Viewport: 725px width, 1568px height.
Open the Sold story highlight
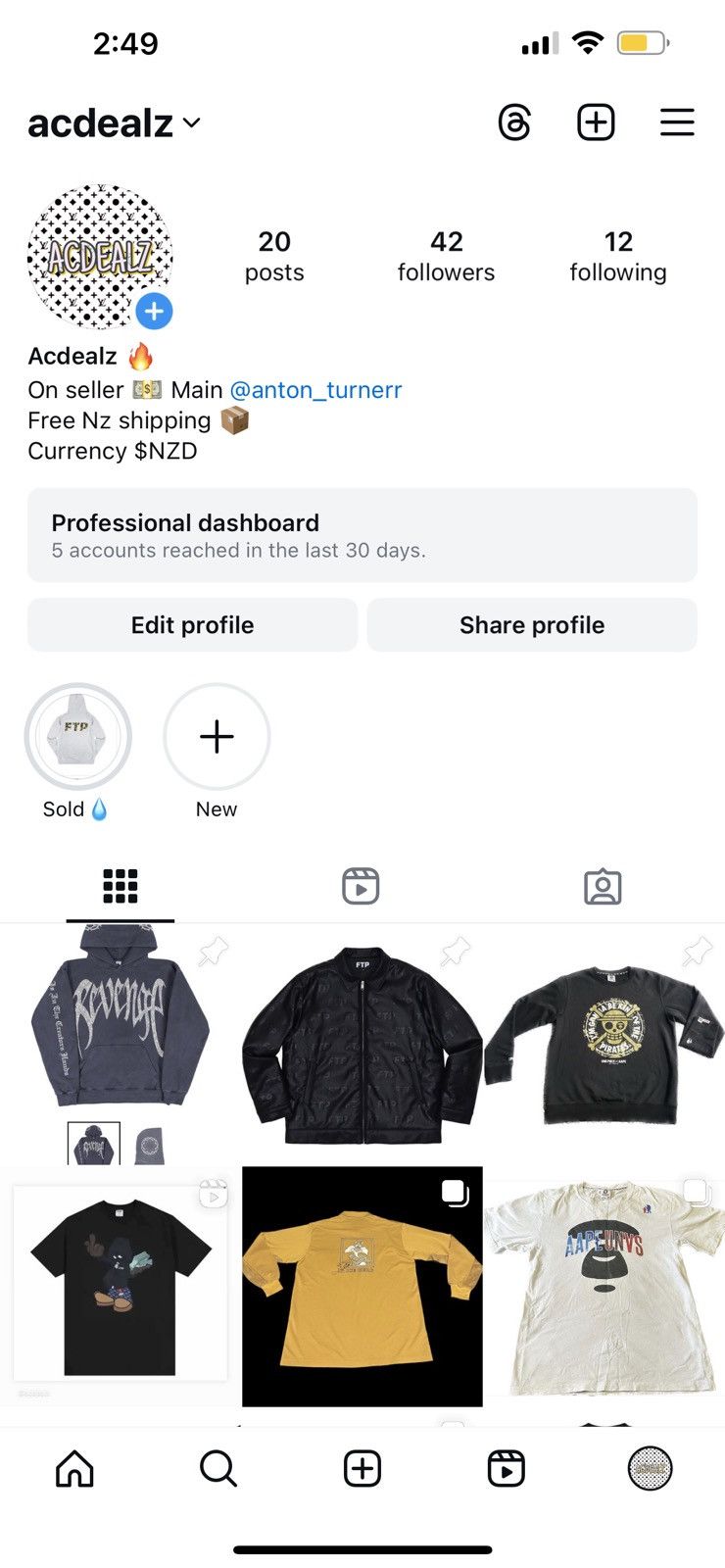[x=77, y=737]
